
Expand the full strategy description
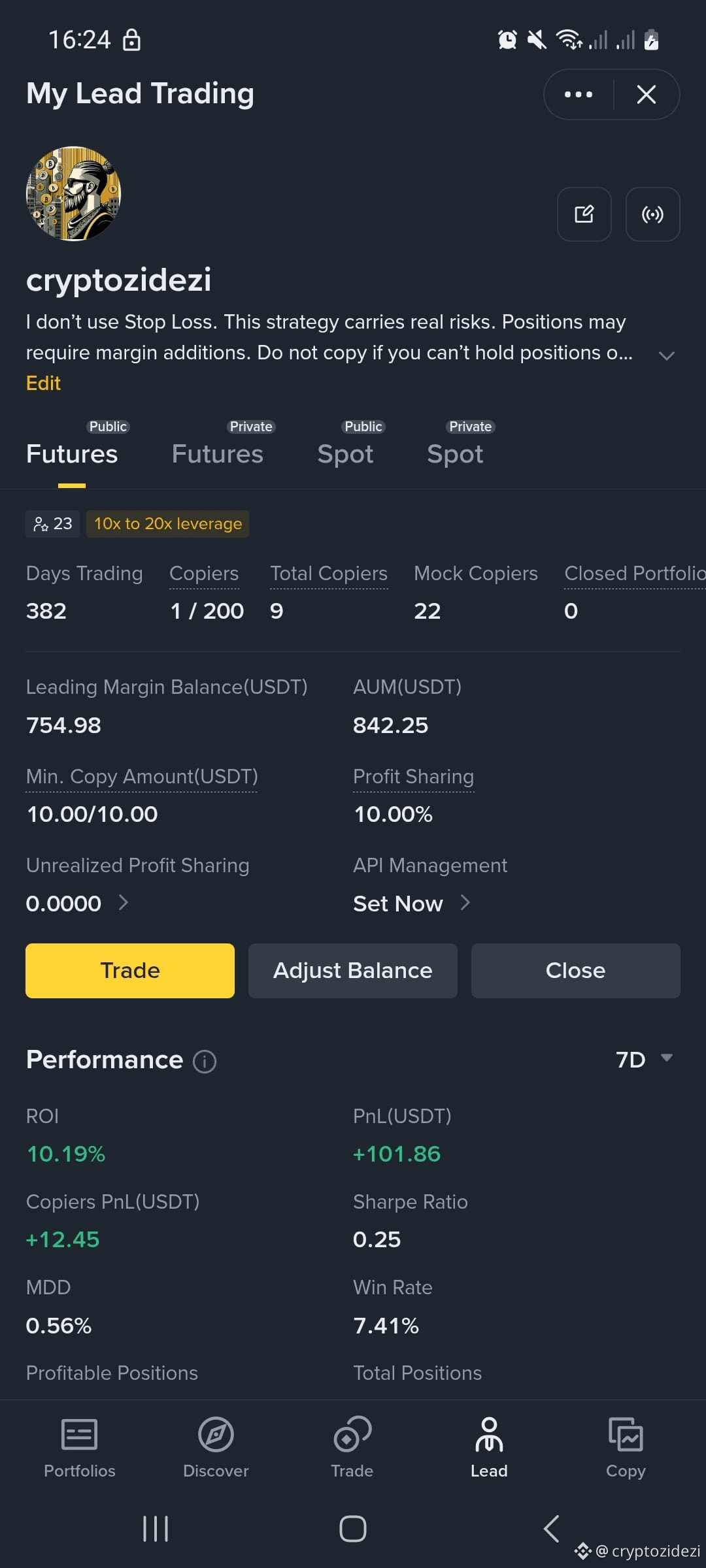(666, 355)
